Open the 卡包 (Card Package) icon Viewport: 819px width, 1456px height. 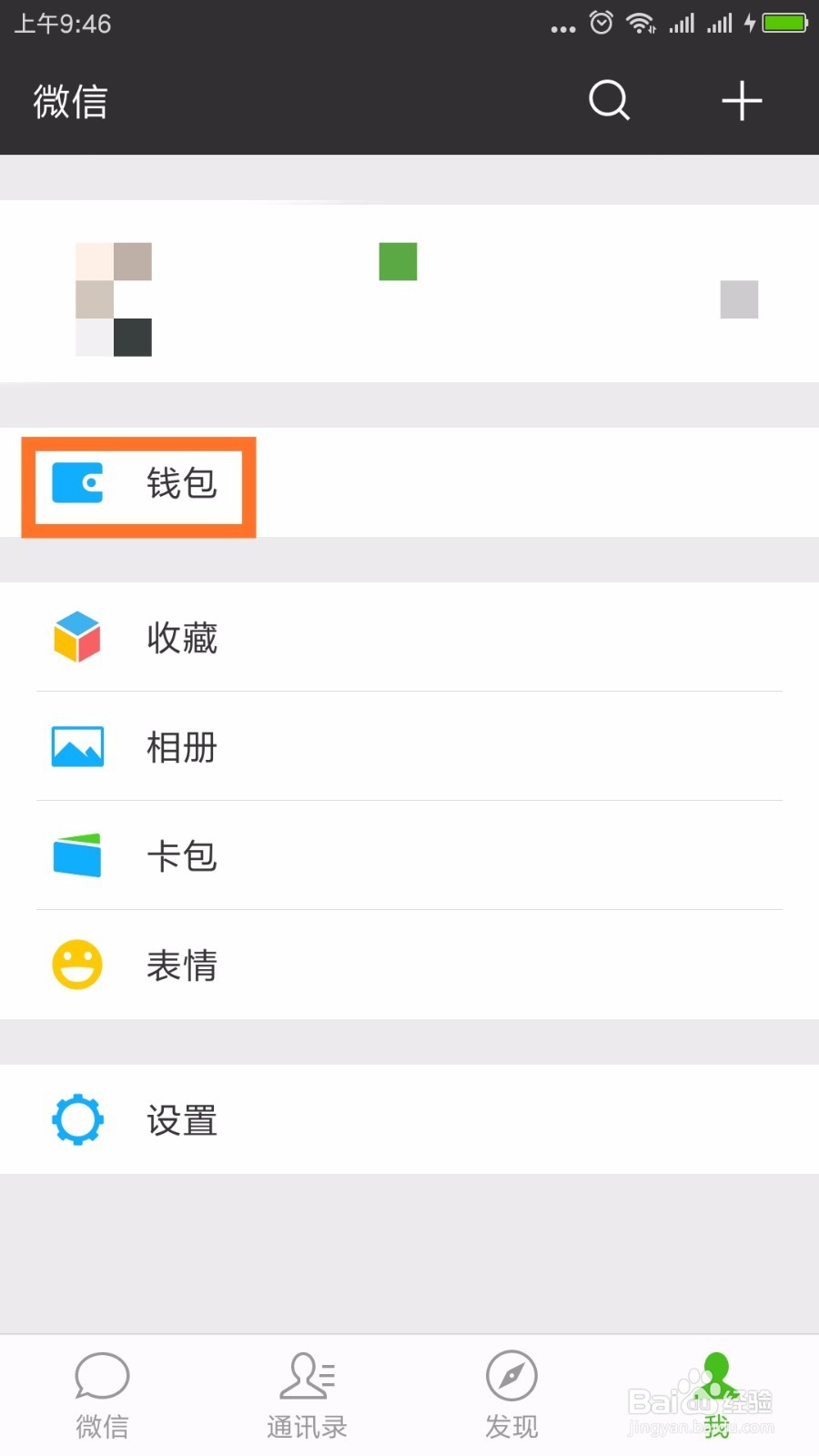tap(77, 855)
